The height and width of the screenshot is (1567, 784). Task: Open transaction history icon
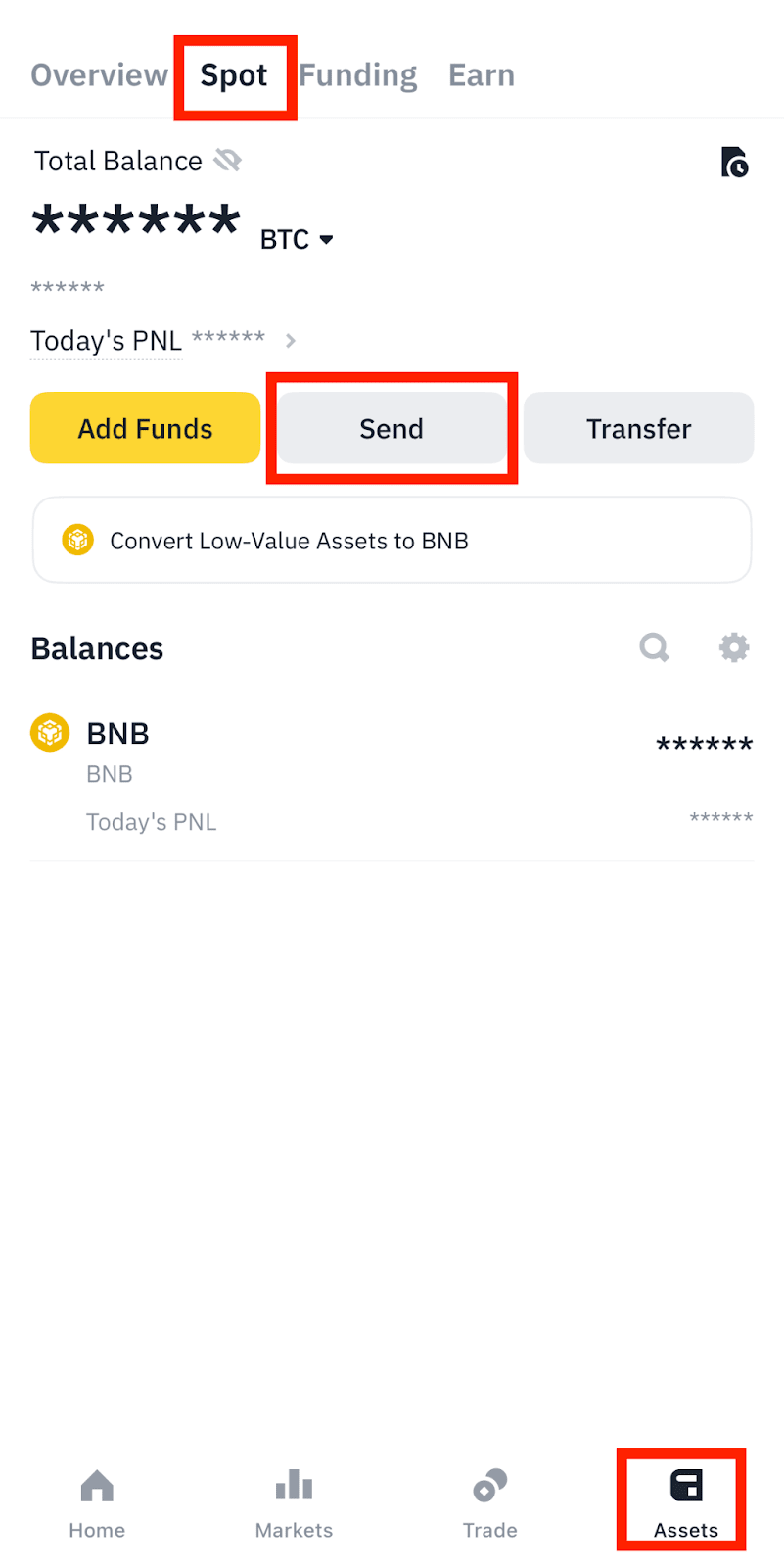[734, 162]
